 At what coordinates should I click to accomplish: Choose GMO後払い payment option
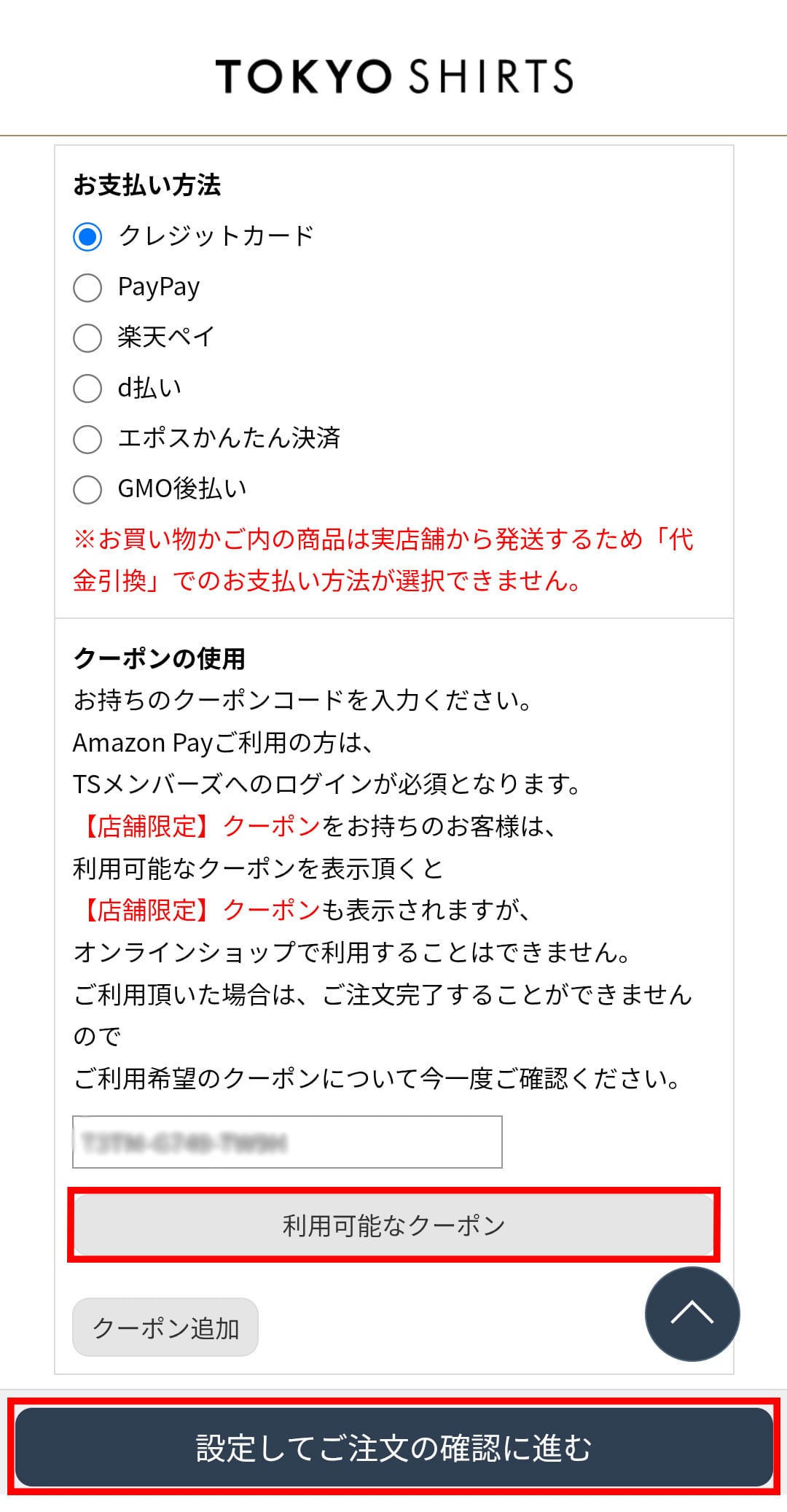(x=87, y=489)
